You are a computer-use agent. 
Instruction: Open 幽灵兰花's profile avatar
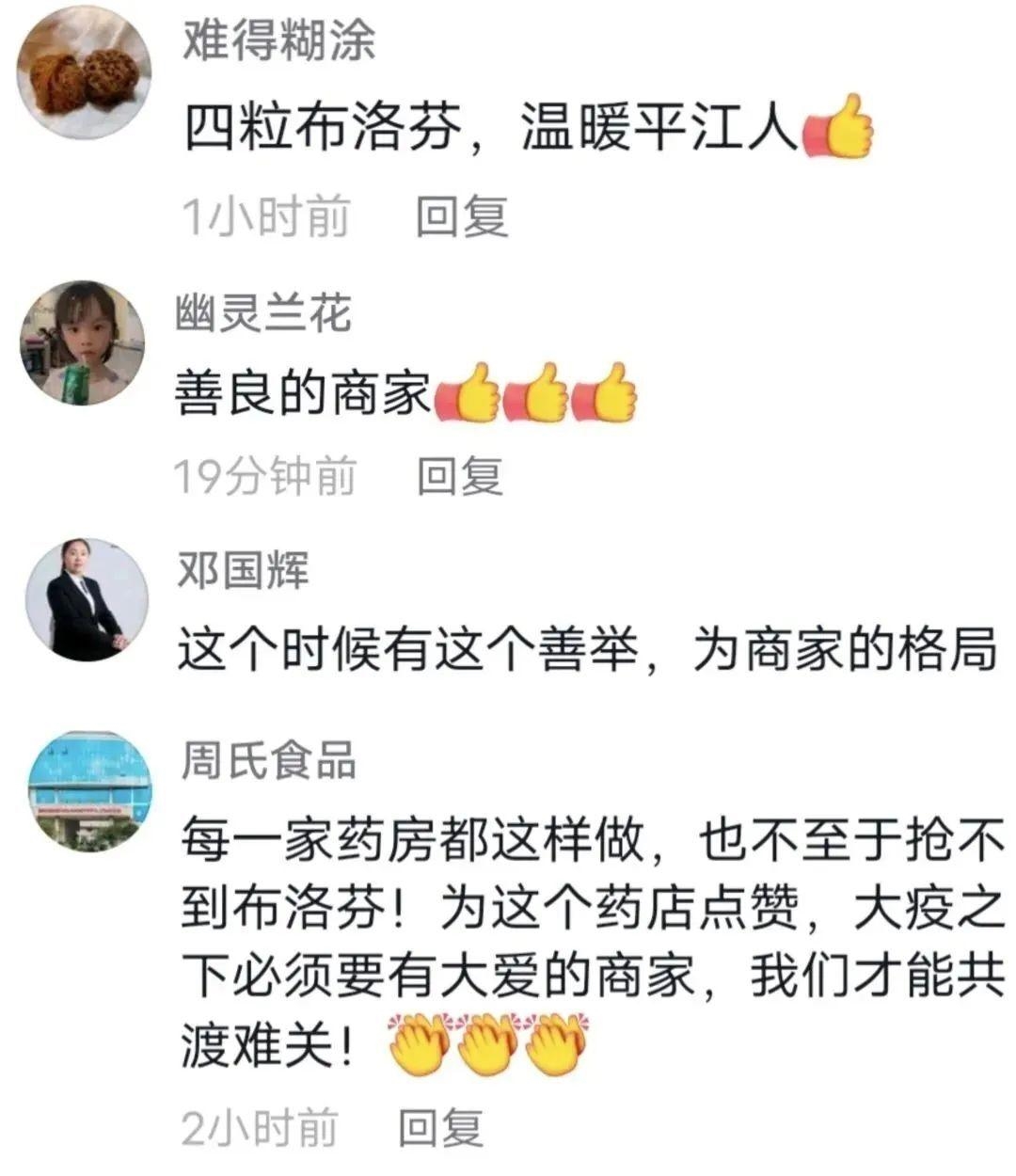coord(84,342)
